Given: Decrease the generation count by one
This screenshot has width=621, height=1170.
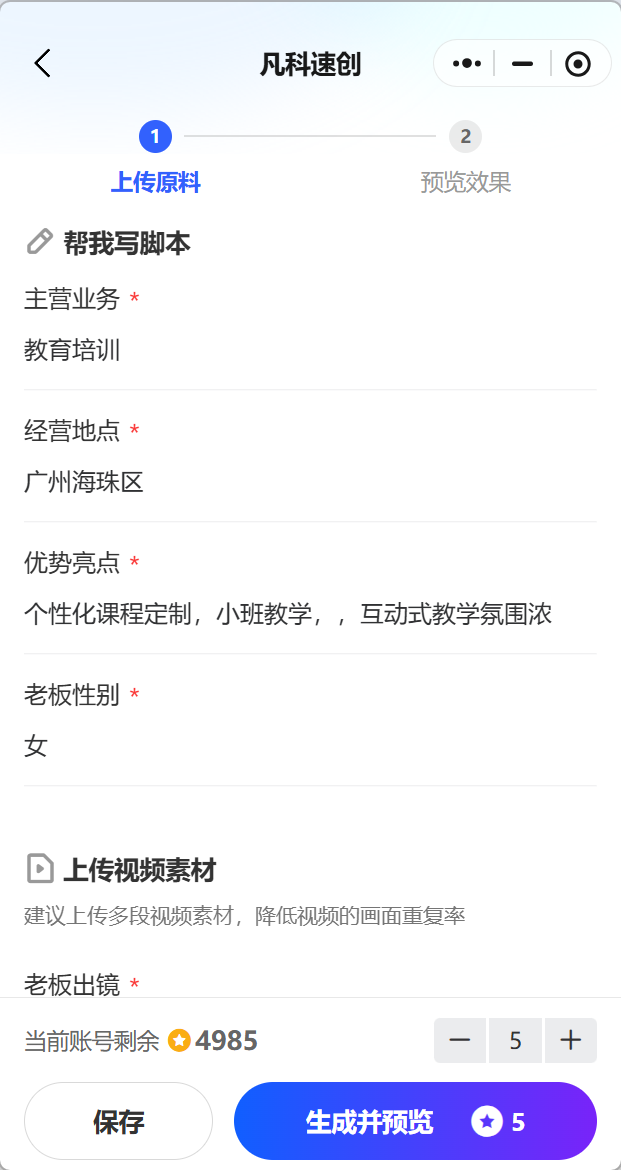Looking at the screenshot, I should click(x=460, y=1041).
